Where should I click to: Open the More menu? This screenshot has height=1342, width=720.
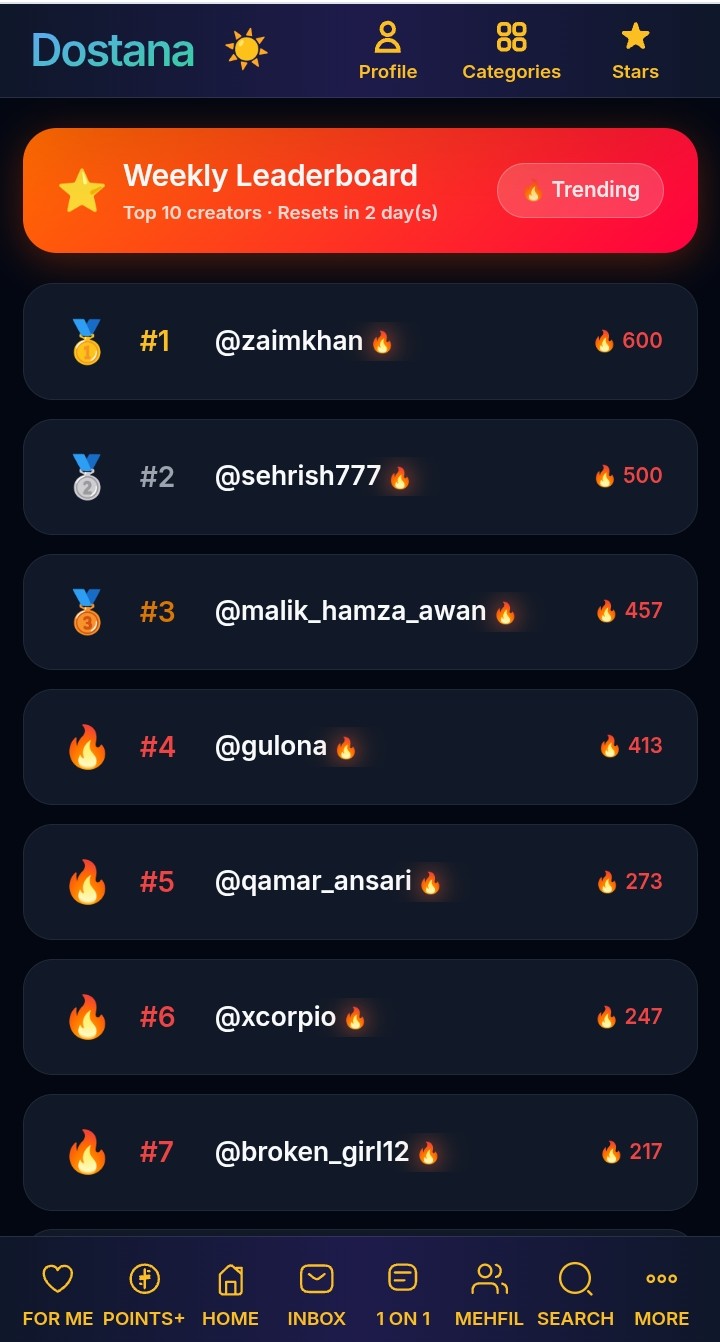[x=662, y=1295]
